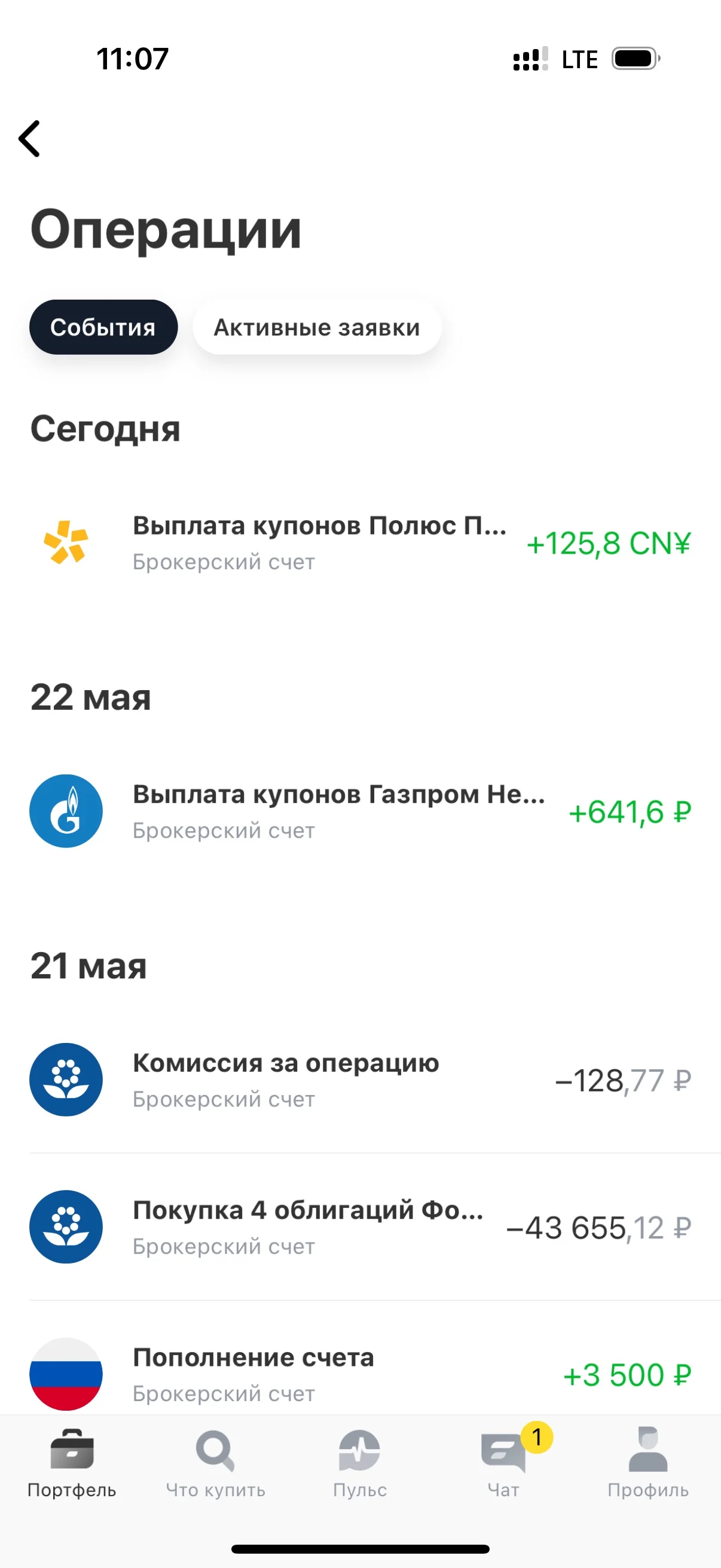
Task: View Комиссия за операцию details
Action: pos(360,1080)
